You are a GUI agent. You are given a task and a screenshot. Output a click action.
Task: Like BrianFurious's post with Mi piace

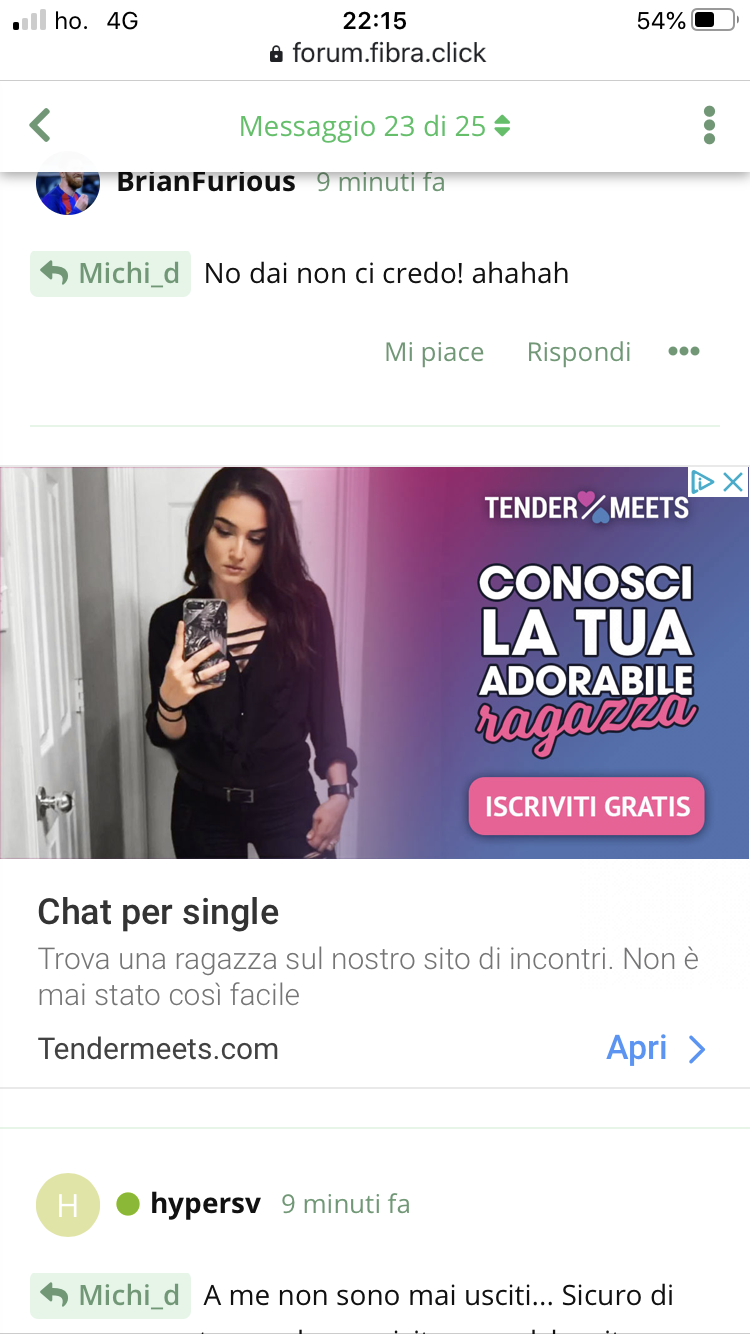[434, 352]
